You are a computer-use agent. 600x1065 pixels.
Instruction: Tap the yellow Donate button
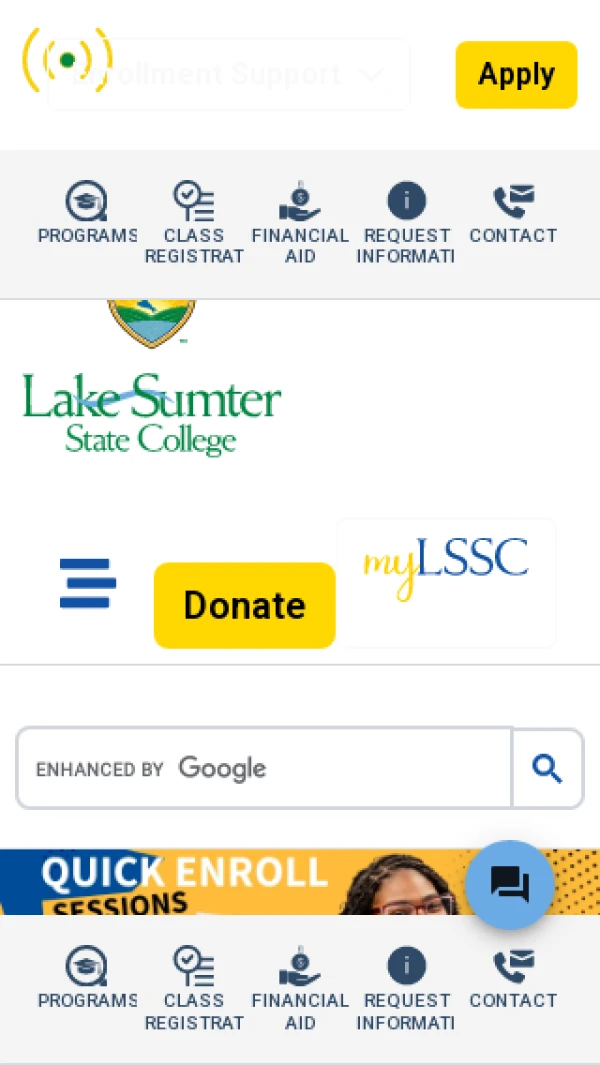245,605
